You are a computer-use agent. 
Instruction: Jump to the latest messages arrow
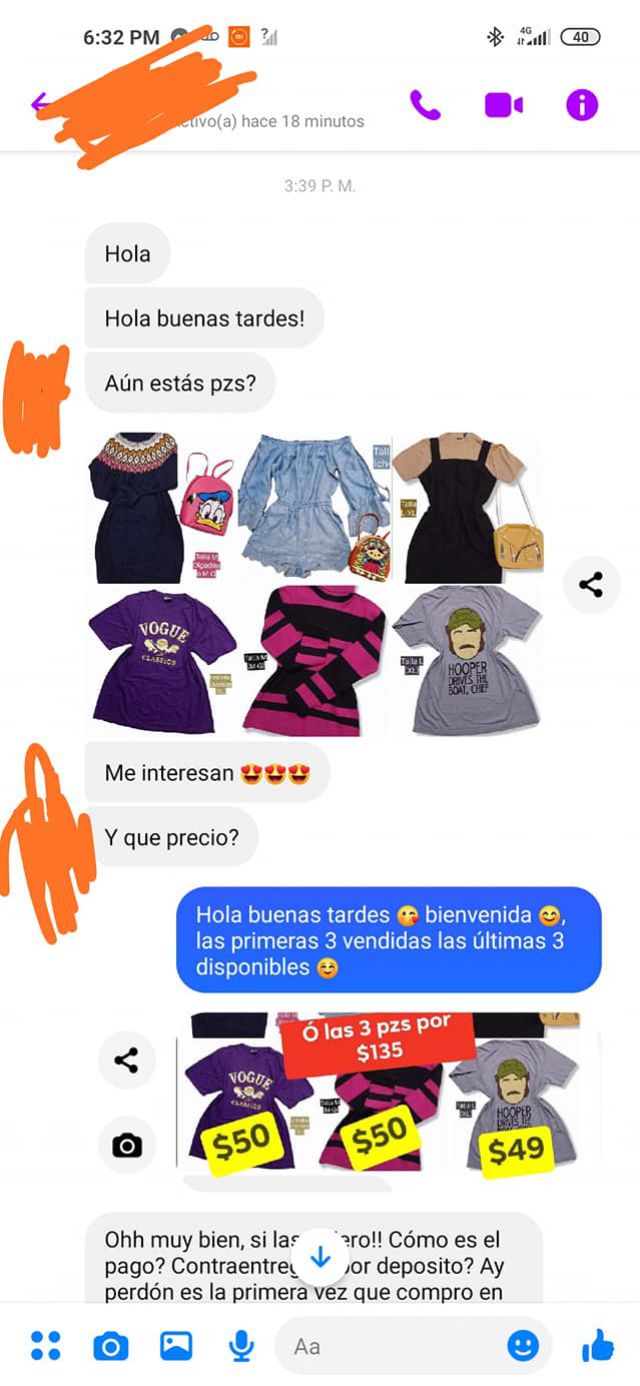(320, 1257)
